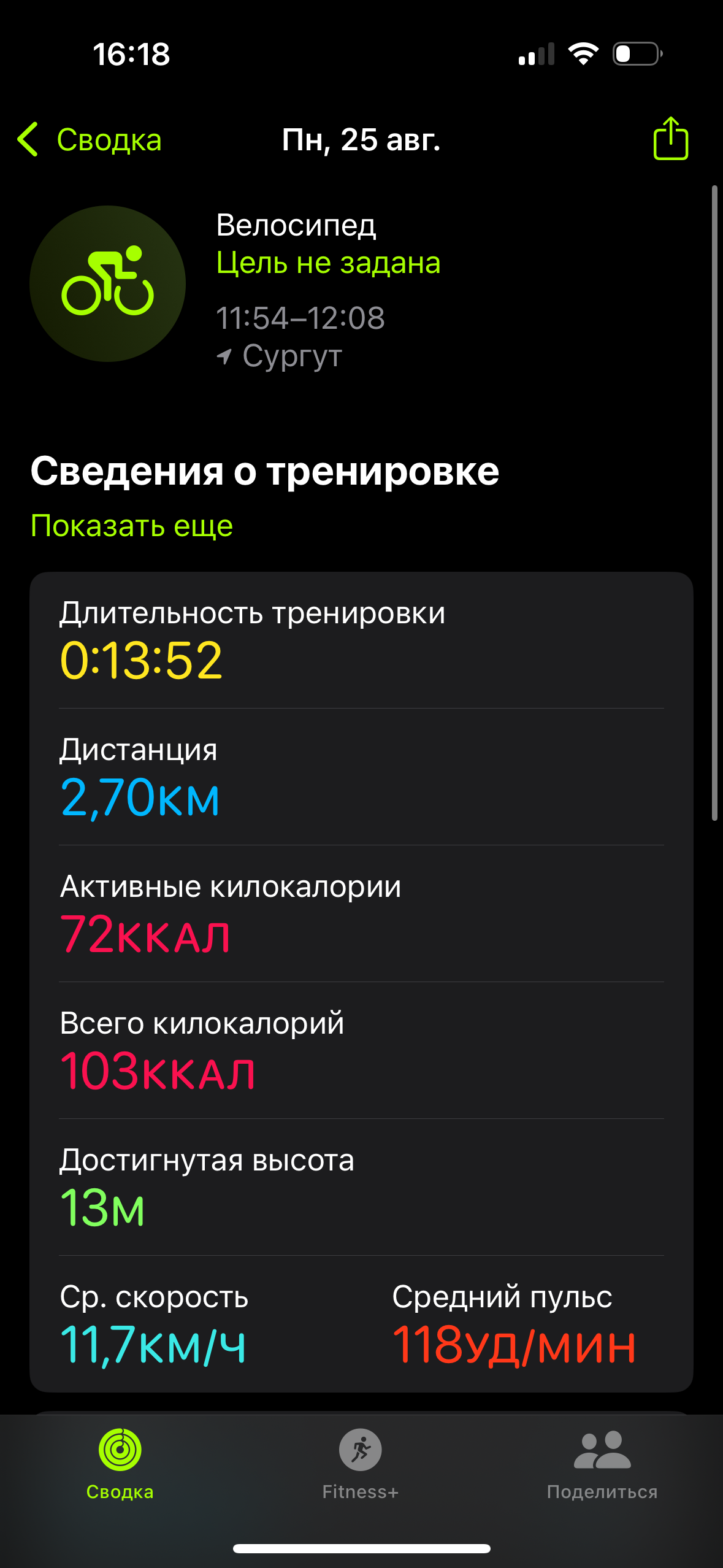Share this cycling workout
The height and width of the screenshot is (1568, 723).
(x=671, y=139)
